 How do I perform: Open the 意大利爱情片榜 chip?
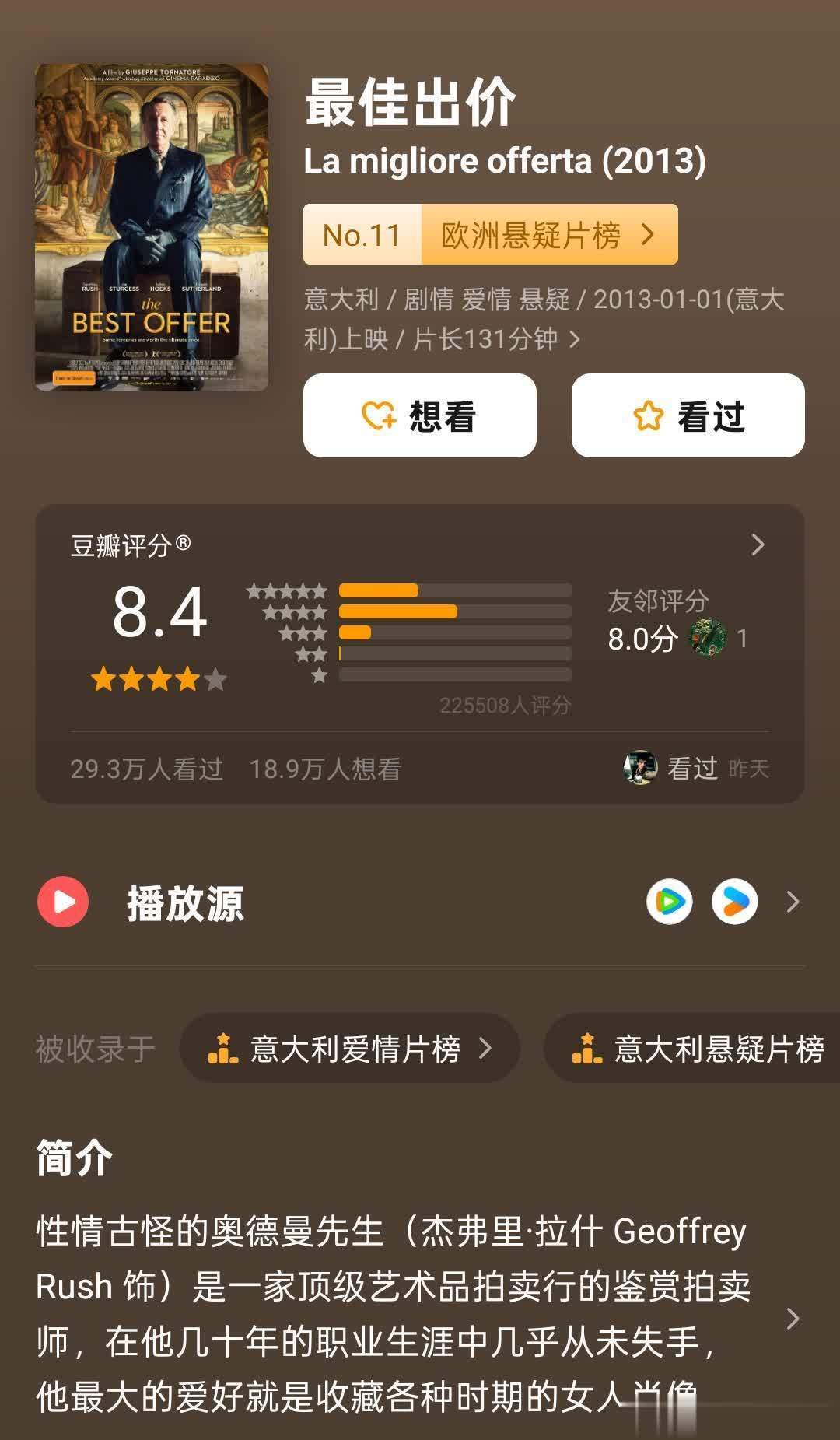(350, 1048)
